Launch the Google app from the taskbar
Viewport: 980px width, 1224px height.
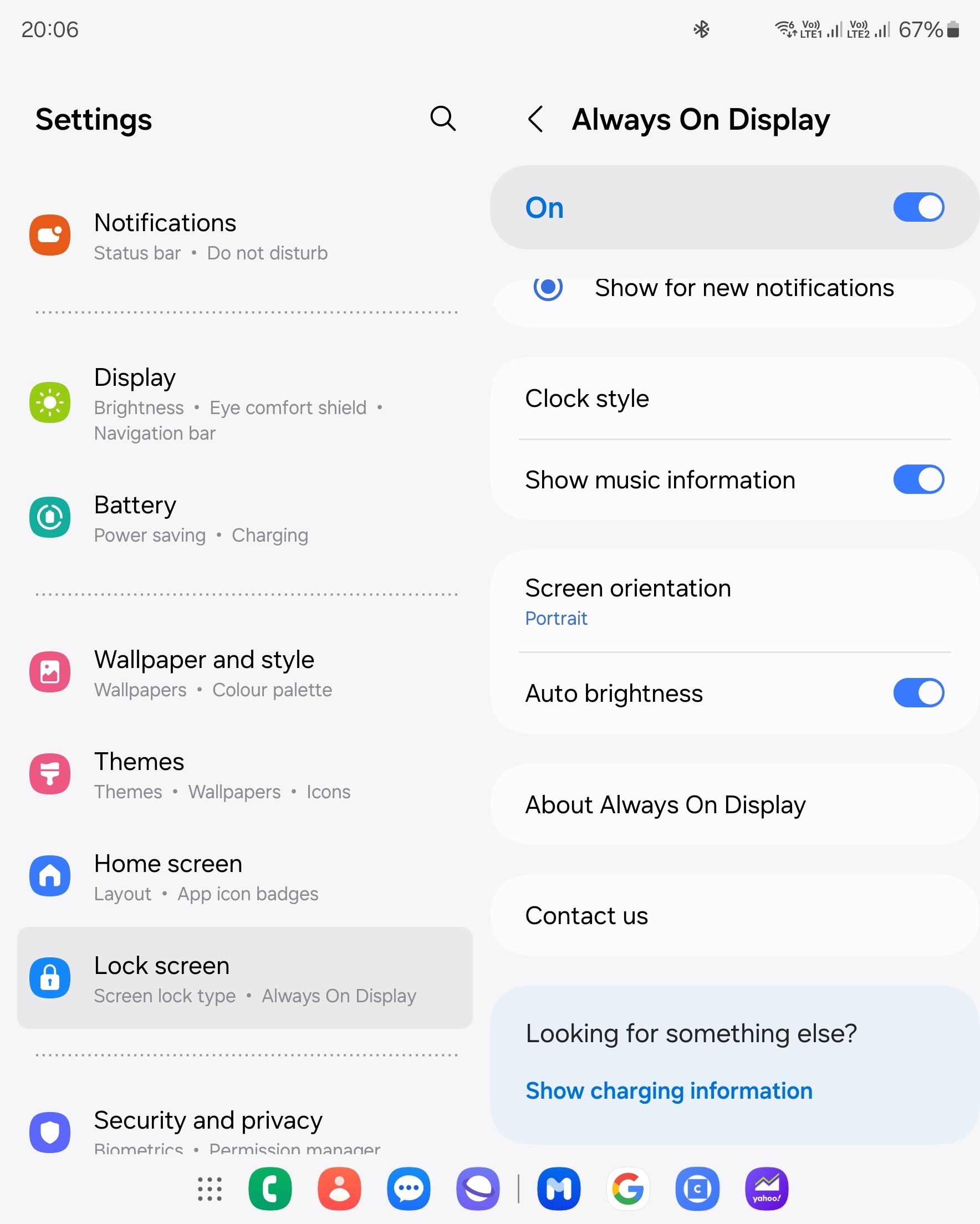click(x=628, y=1189)
